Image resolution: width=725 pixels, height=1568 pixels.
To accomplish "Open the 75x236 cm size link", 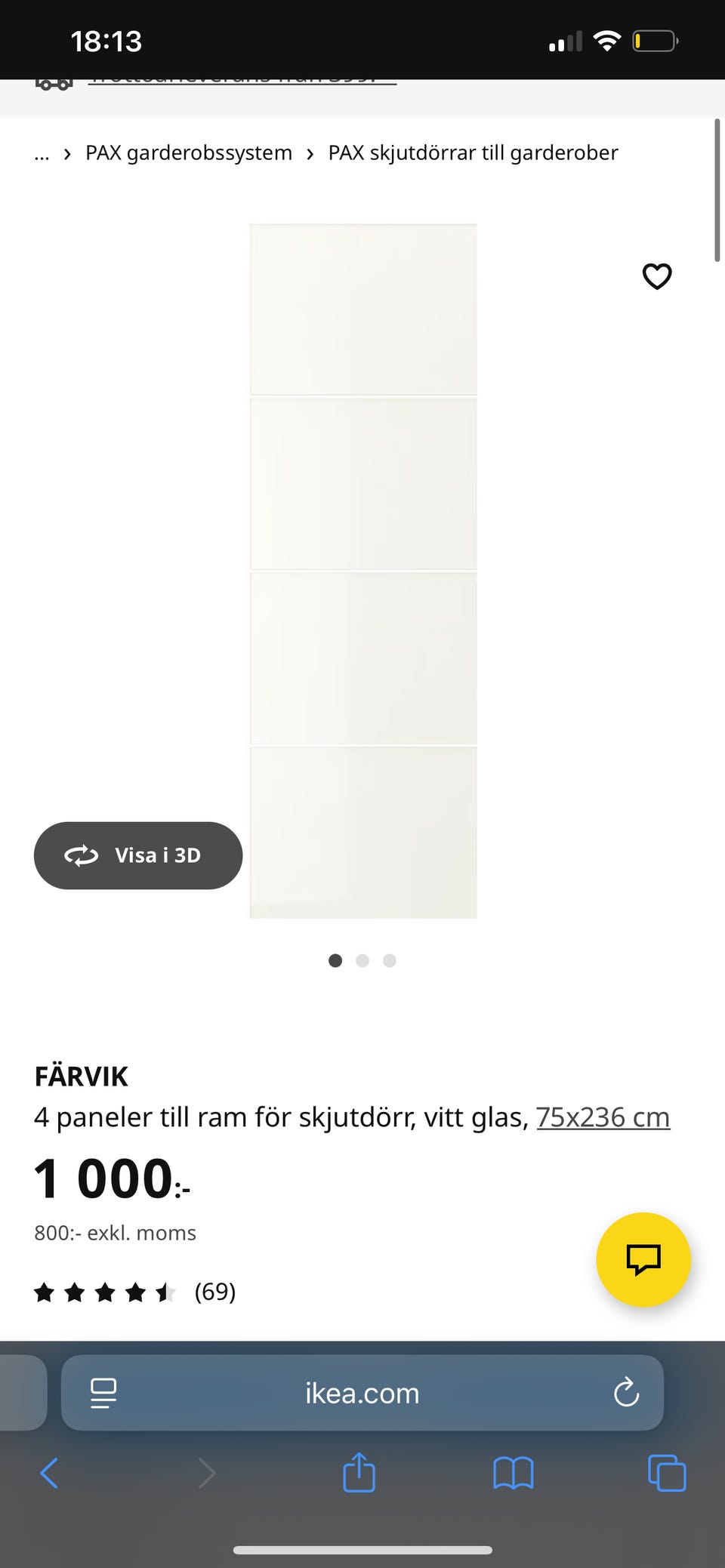I will click(x=603, y=1117).
